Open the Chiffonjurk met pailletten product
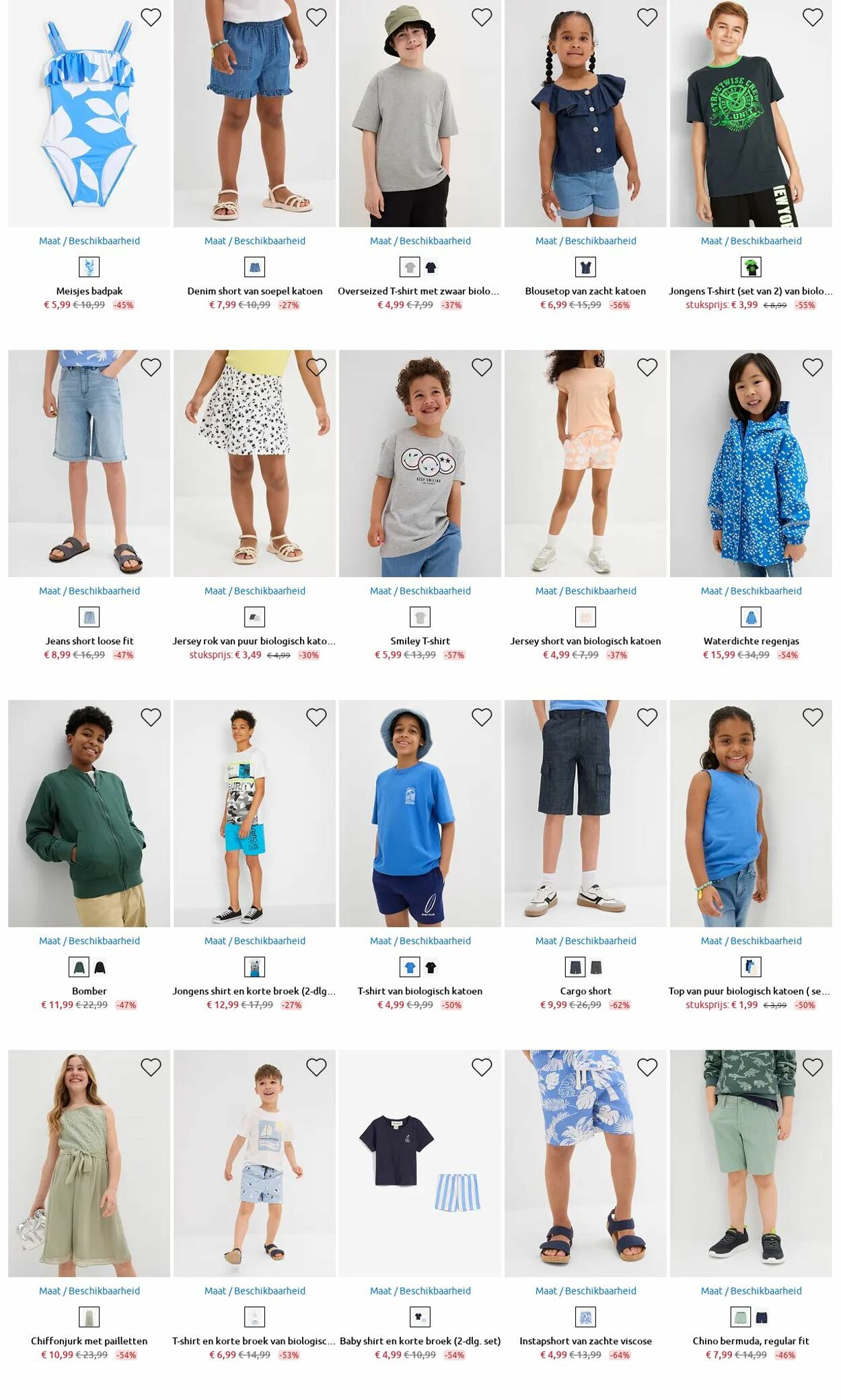Screen dimensions: 841x1400 [x=89, y=1341]
